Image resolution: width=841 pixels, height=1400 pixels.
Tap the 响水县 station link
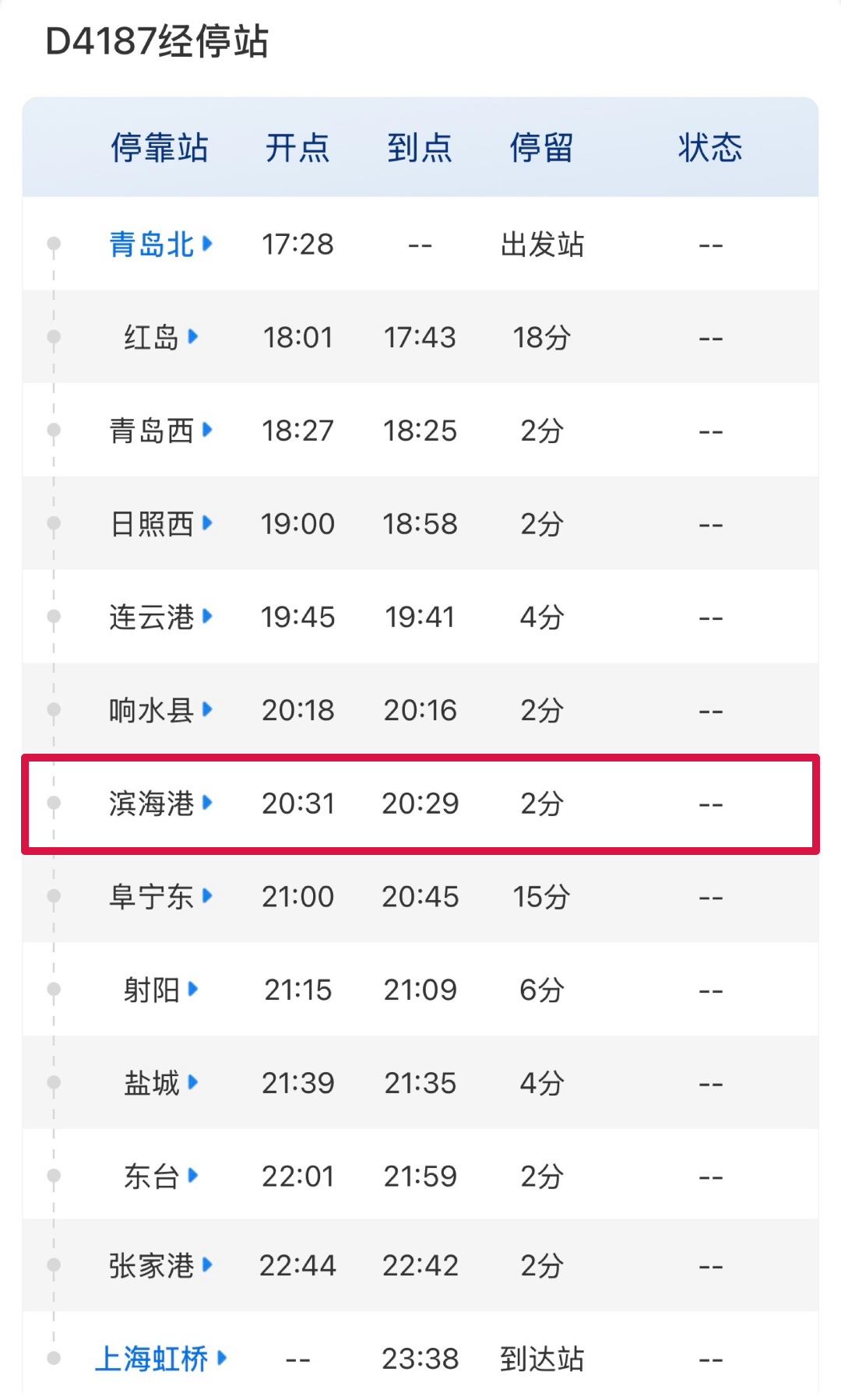(x=160, y=710)
